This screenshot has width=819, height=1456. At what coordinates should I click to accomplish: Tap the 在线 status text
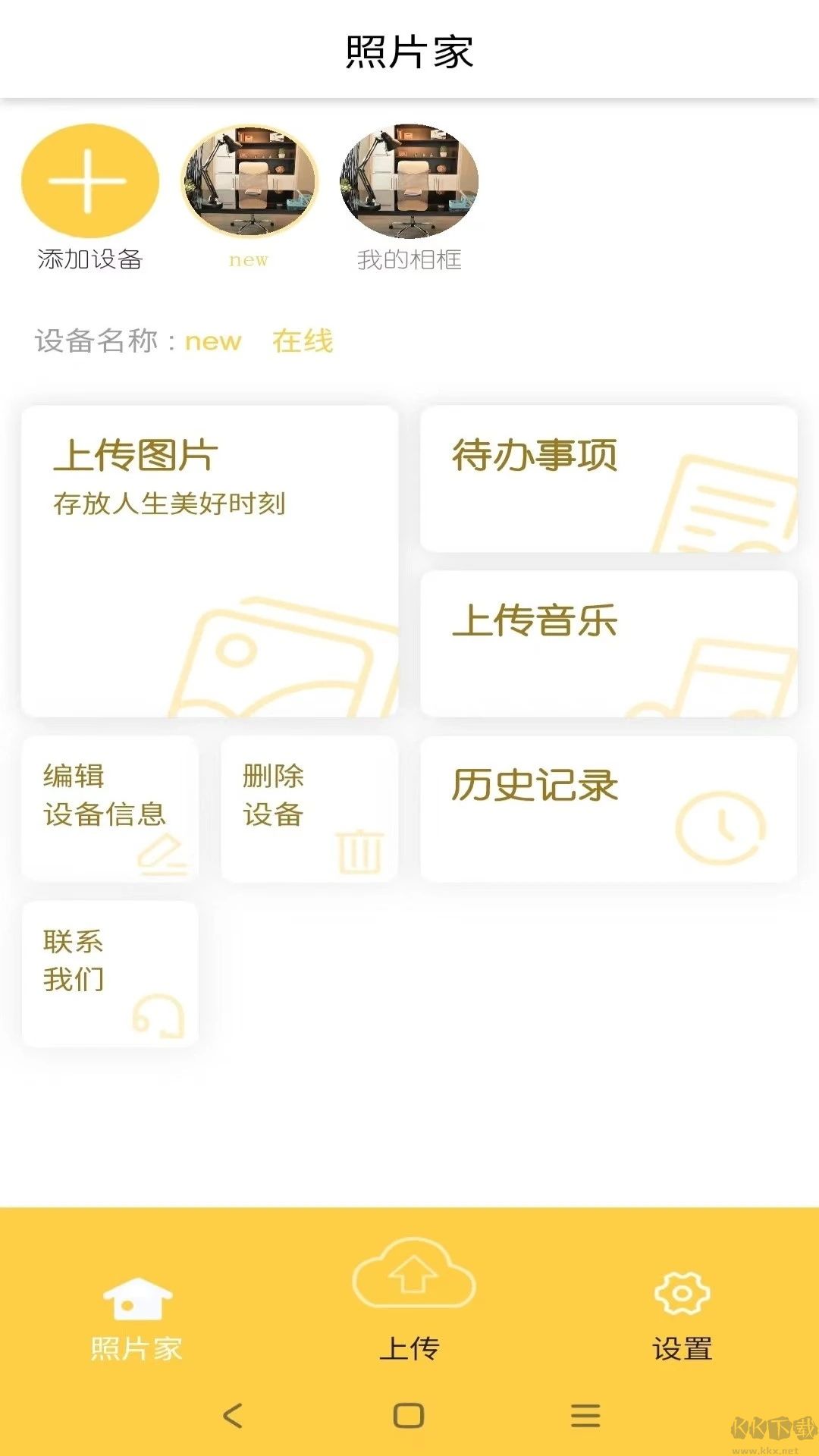[302, 341]
